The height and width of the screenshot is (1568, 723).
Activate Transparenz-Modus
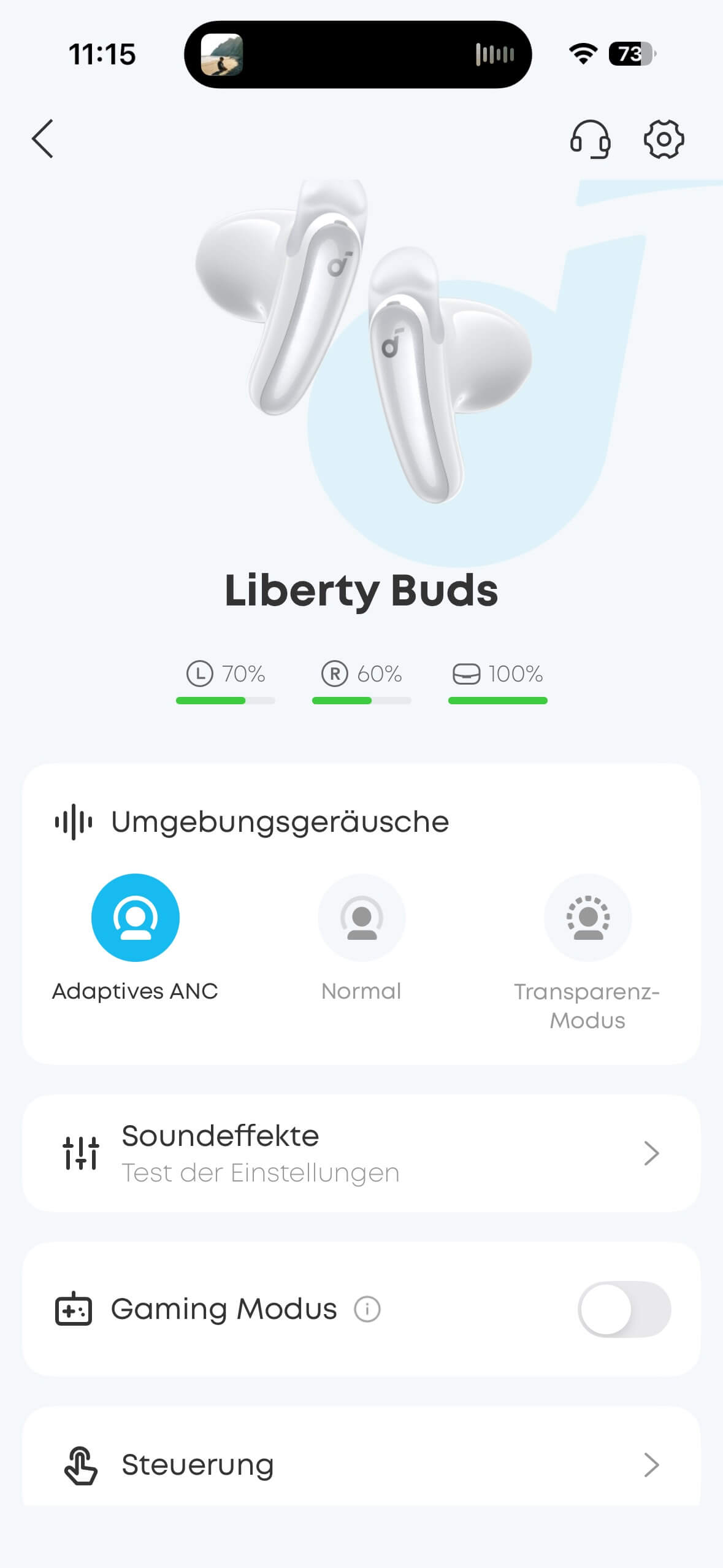(587, 918)
